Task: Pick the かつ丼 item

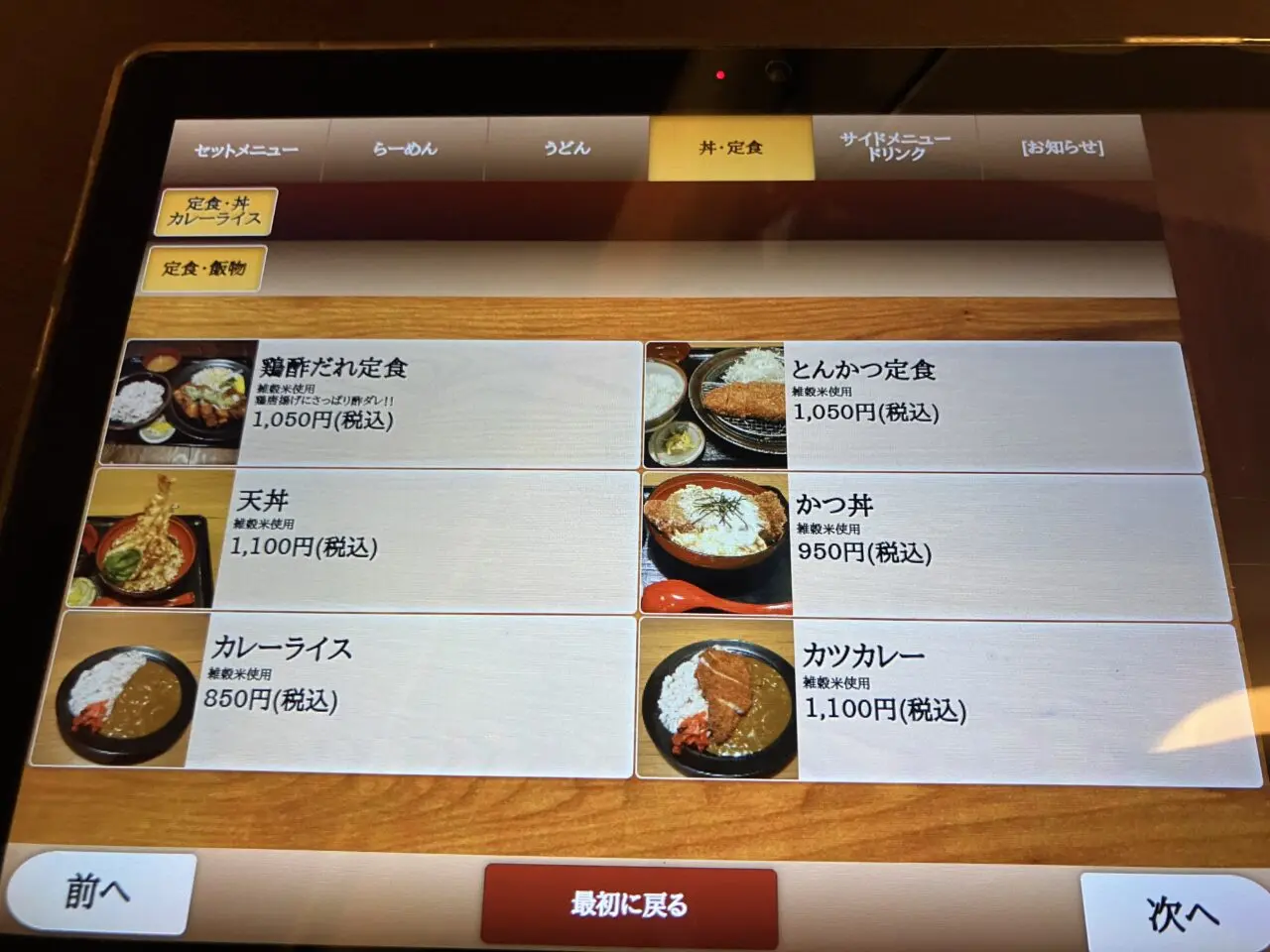Action: [x=933, y=545]
